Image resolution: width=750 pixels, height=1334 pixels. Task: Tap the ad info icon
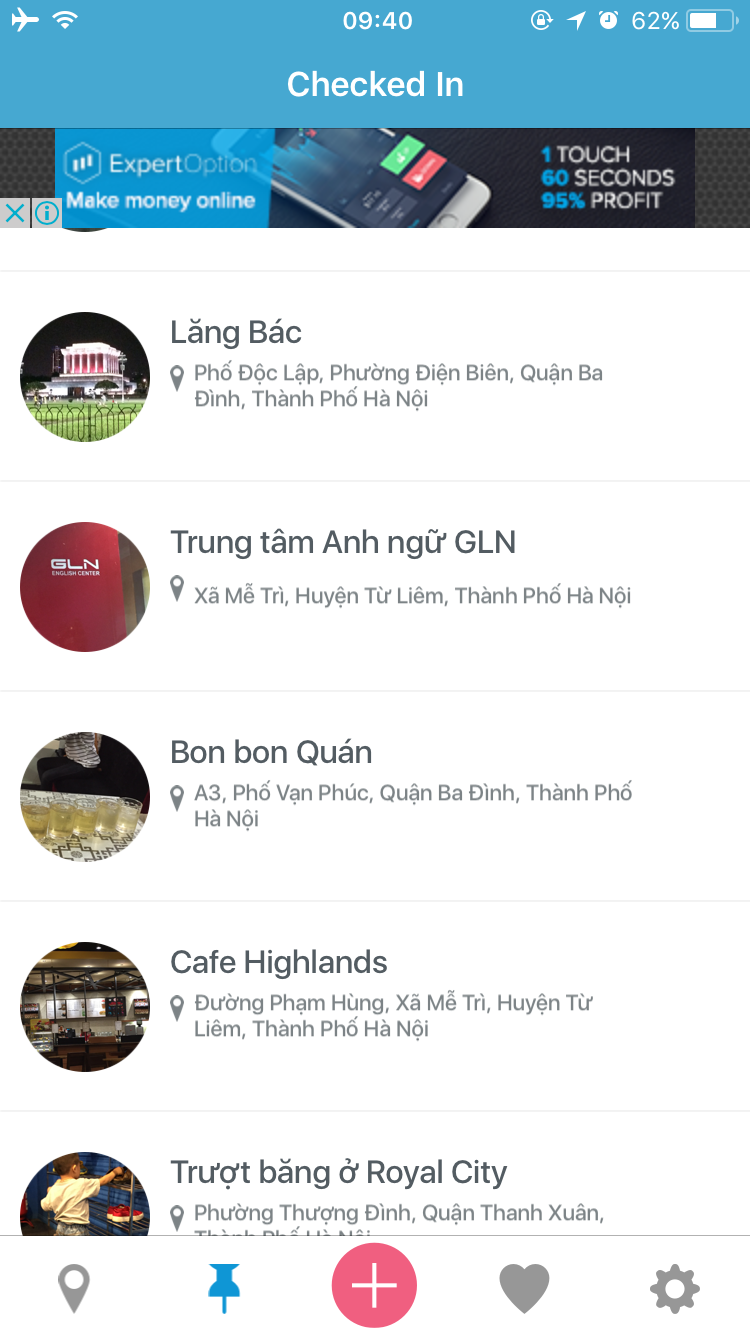coord(46,213)
